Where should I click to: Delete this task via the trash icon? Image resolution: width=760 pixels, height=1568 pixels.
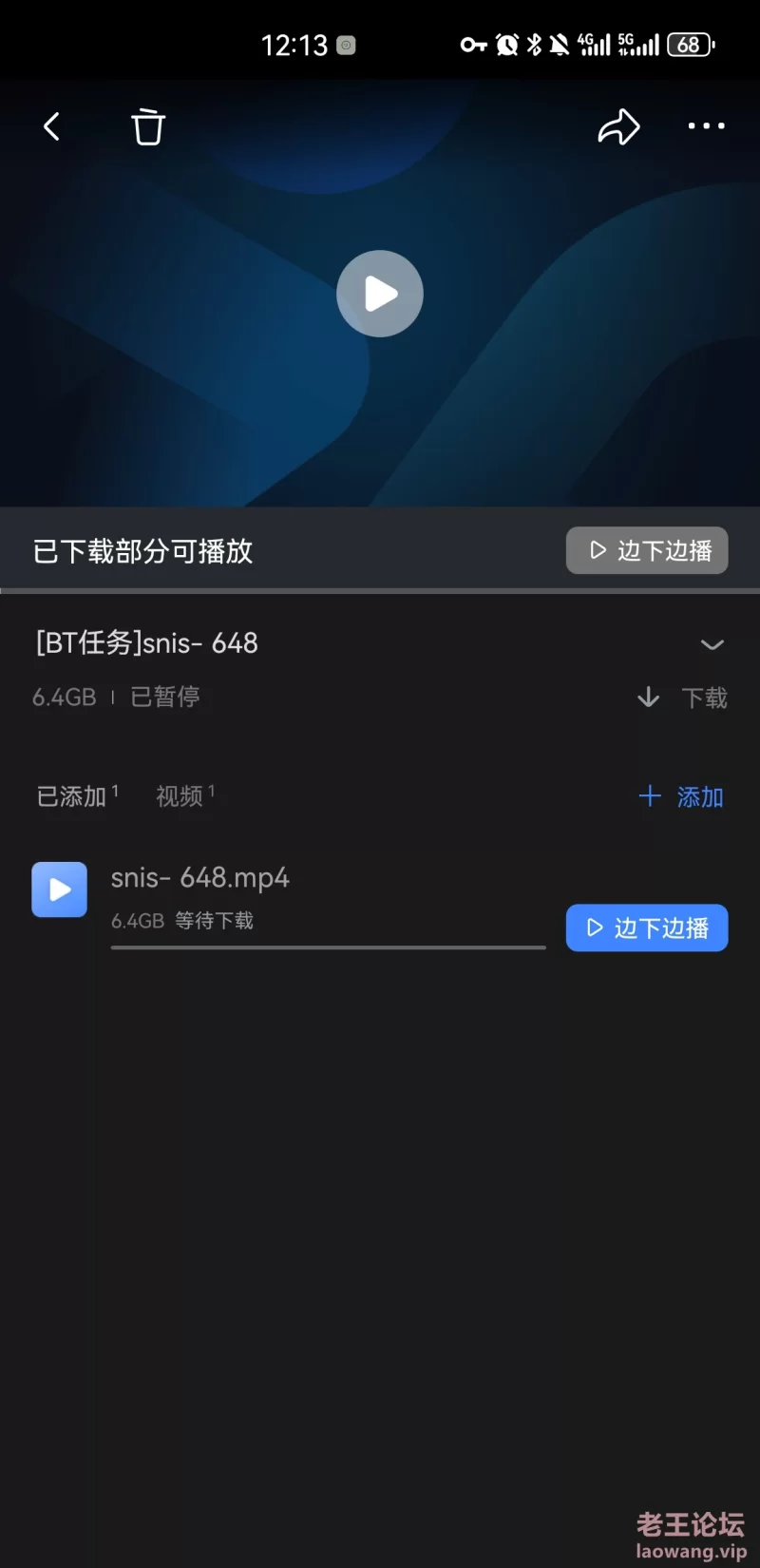(148, 126)
